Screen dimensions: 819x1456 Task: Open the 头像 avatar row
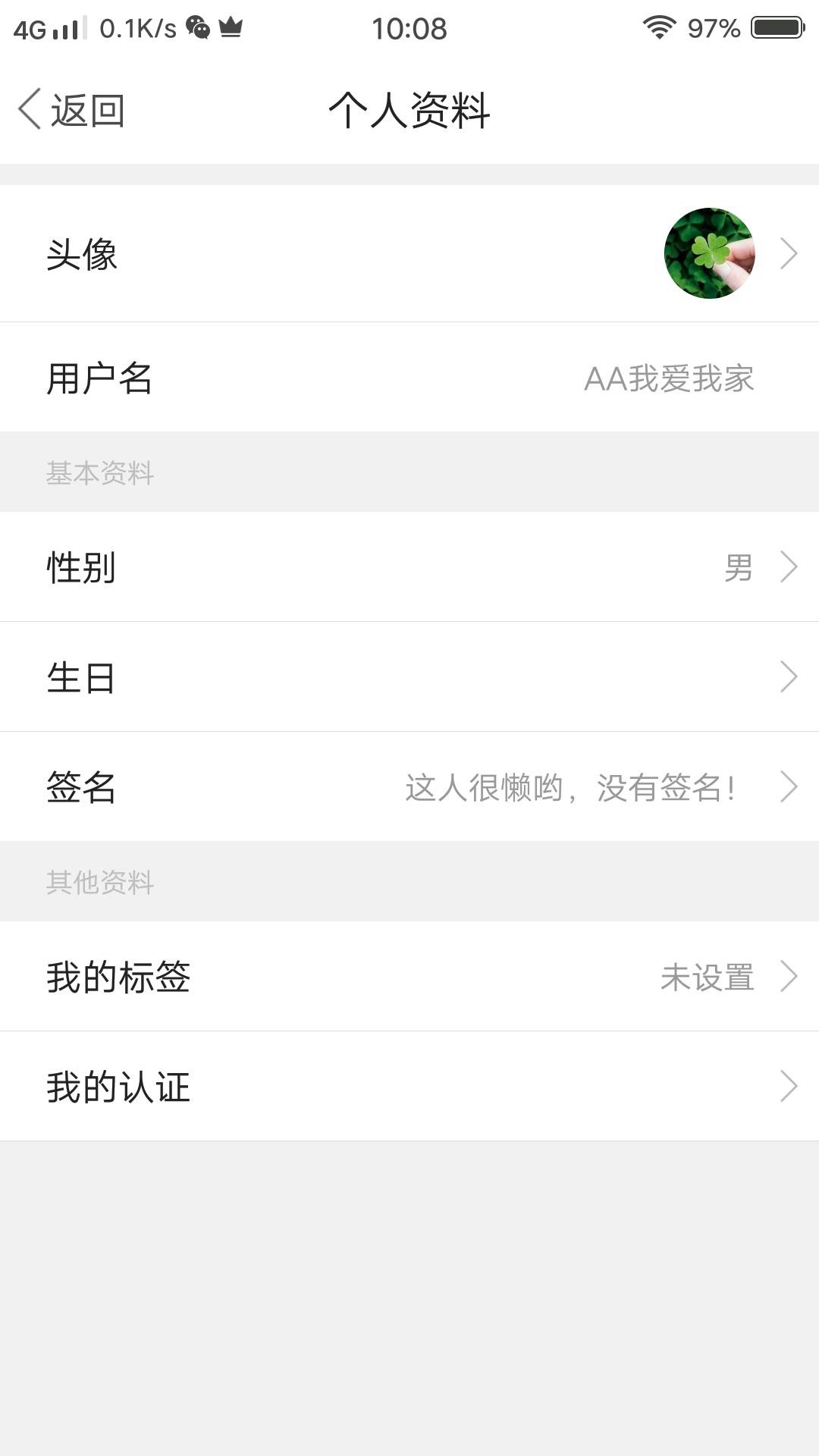tap(409, 253)
